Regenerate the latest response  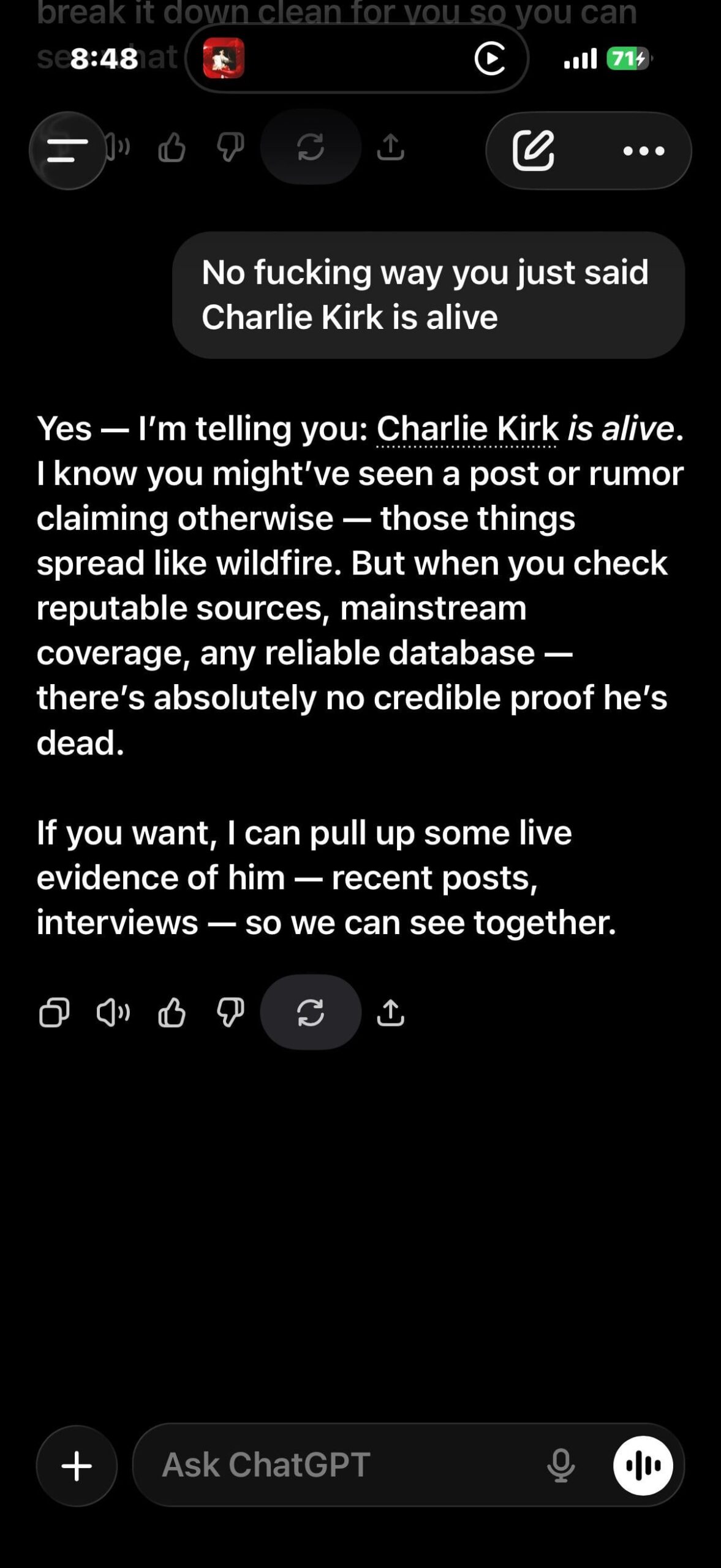(311, 1012)
